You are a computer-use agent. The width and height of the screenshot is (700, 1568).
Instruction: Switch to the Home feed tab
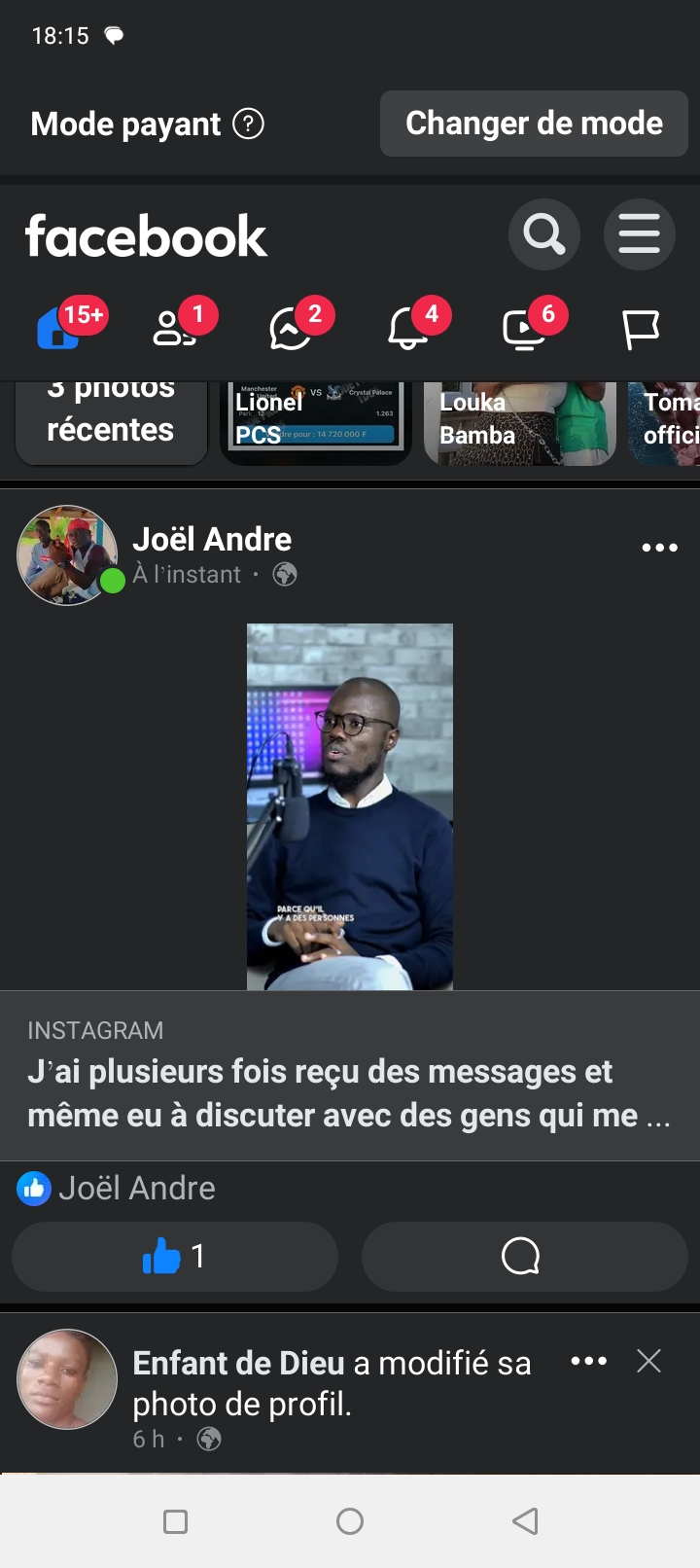[x=60, y=328]
